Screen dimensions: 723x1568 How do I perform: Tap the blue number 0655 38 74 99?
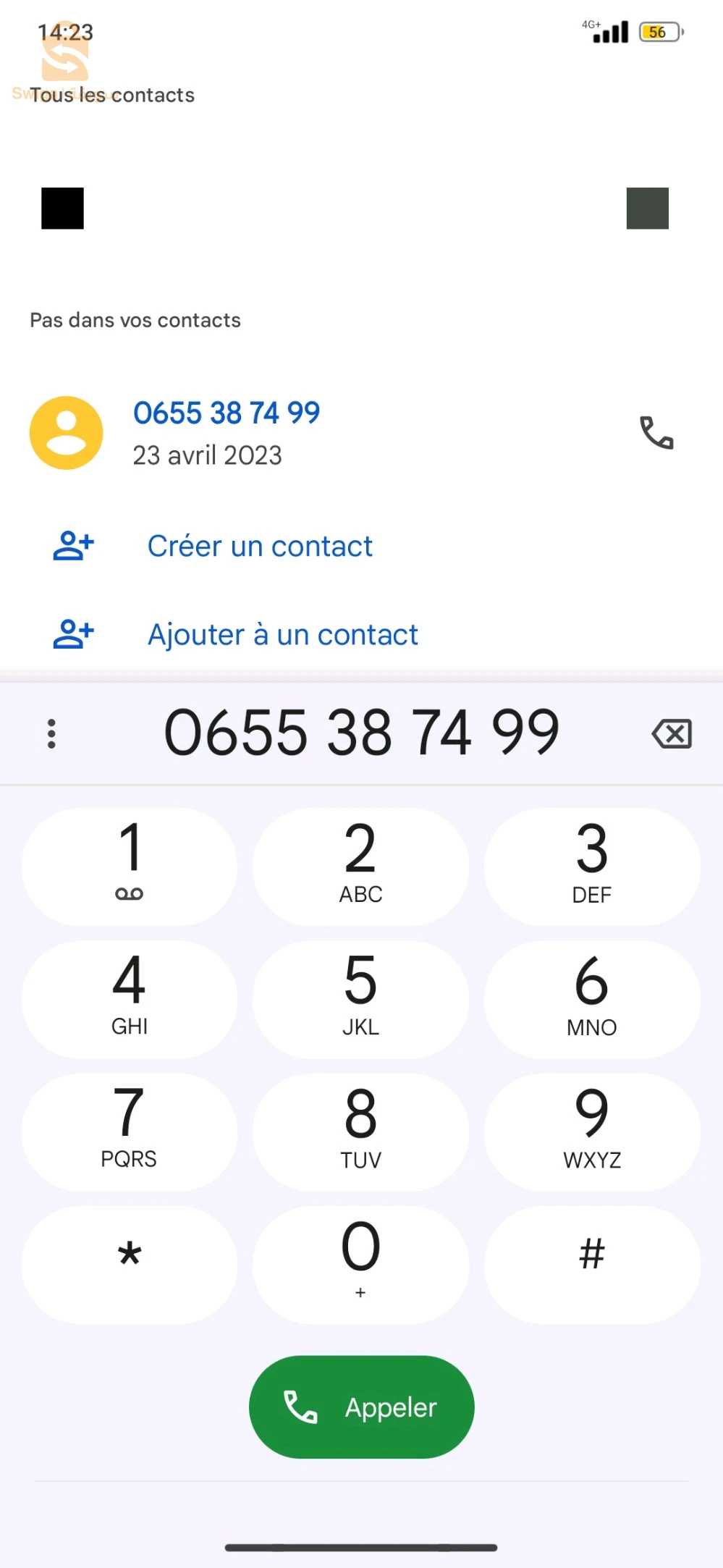[x=226, y=413]
